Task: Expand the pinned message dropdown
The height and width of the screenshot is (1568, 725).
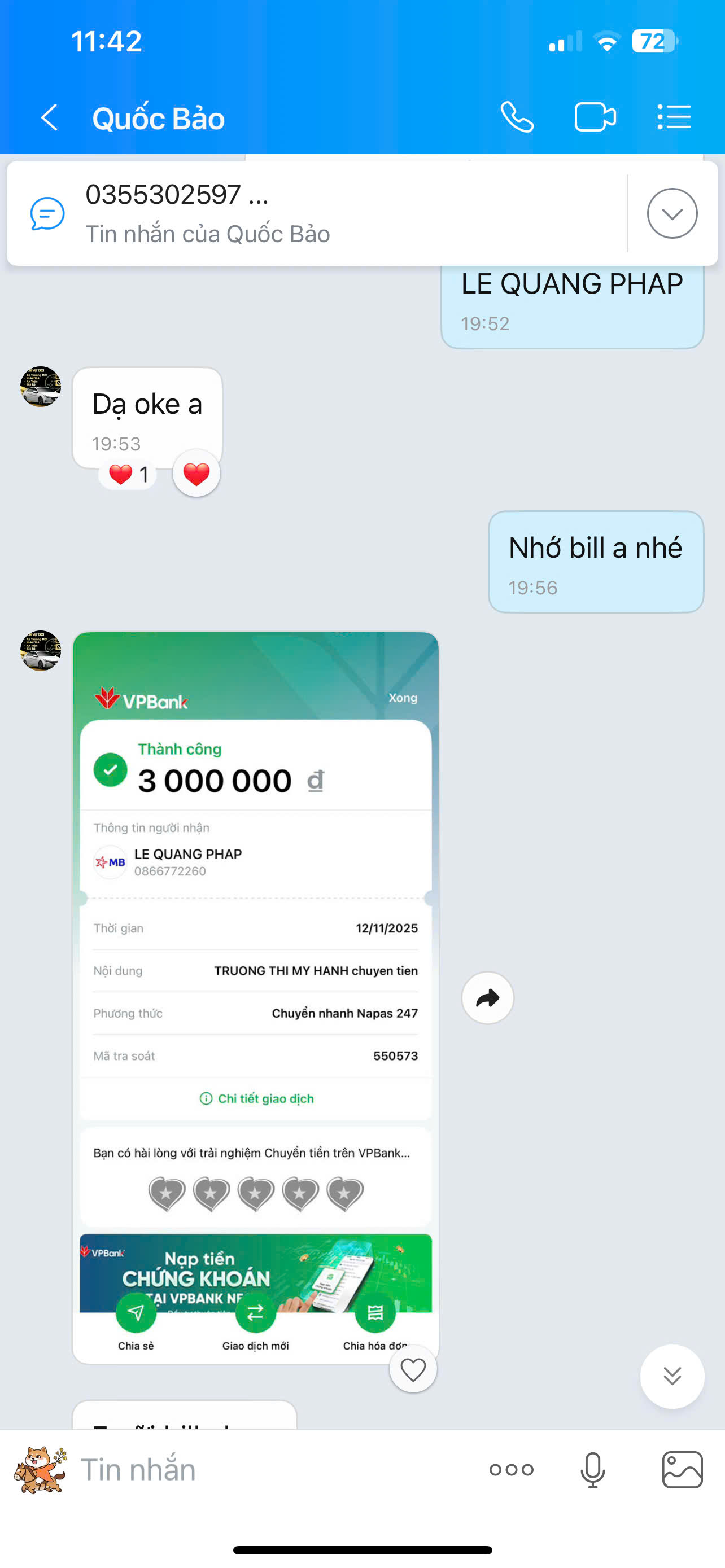Action: point(671,213)
